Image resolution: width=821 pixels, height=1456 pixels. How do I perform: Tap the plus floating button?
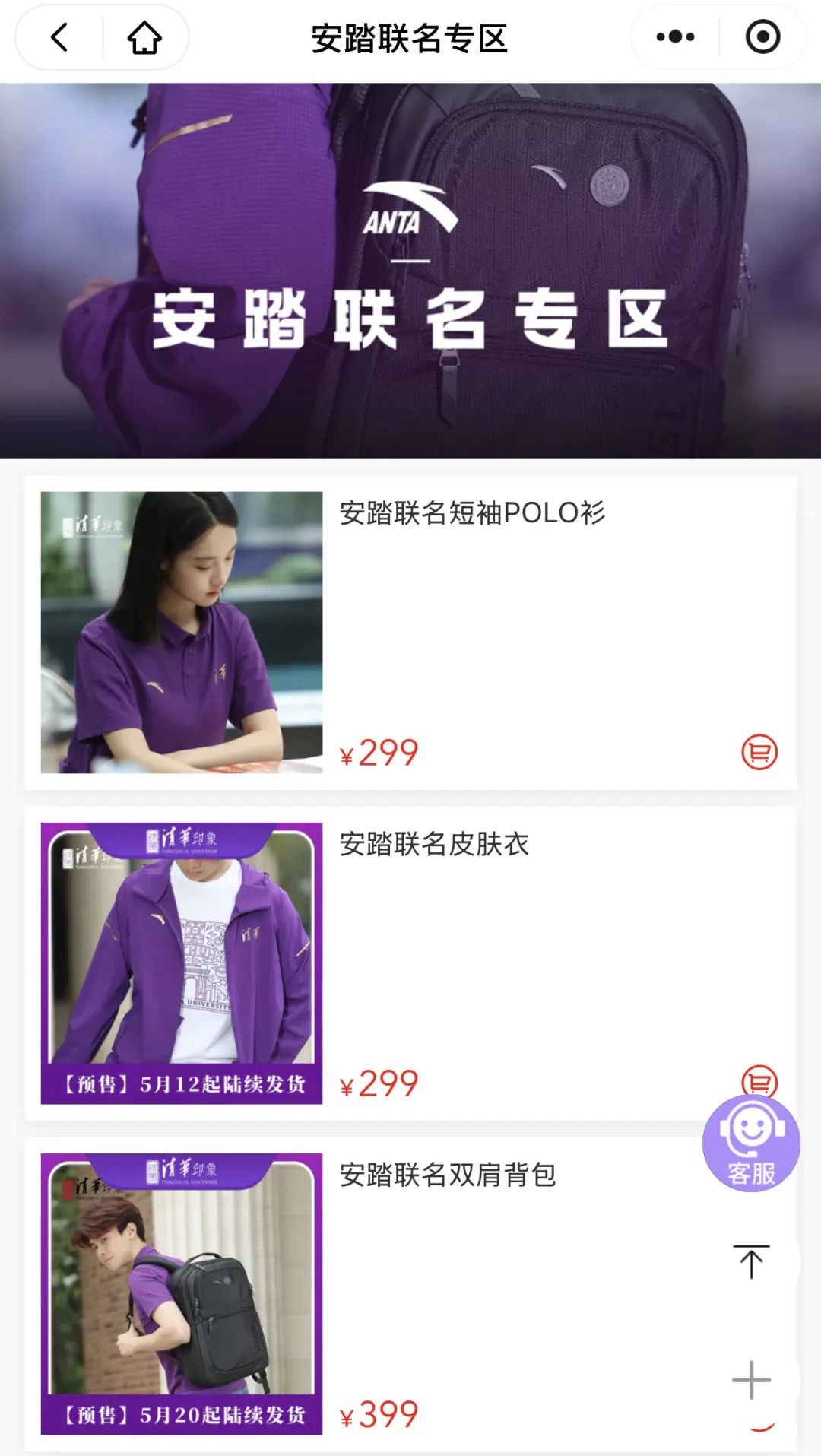tap(751, 1380)
